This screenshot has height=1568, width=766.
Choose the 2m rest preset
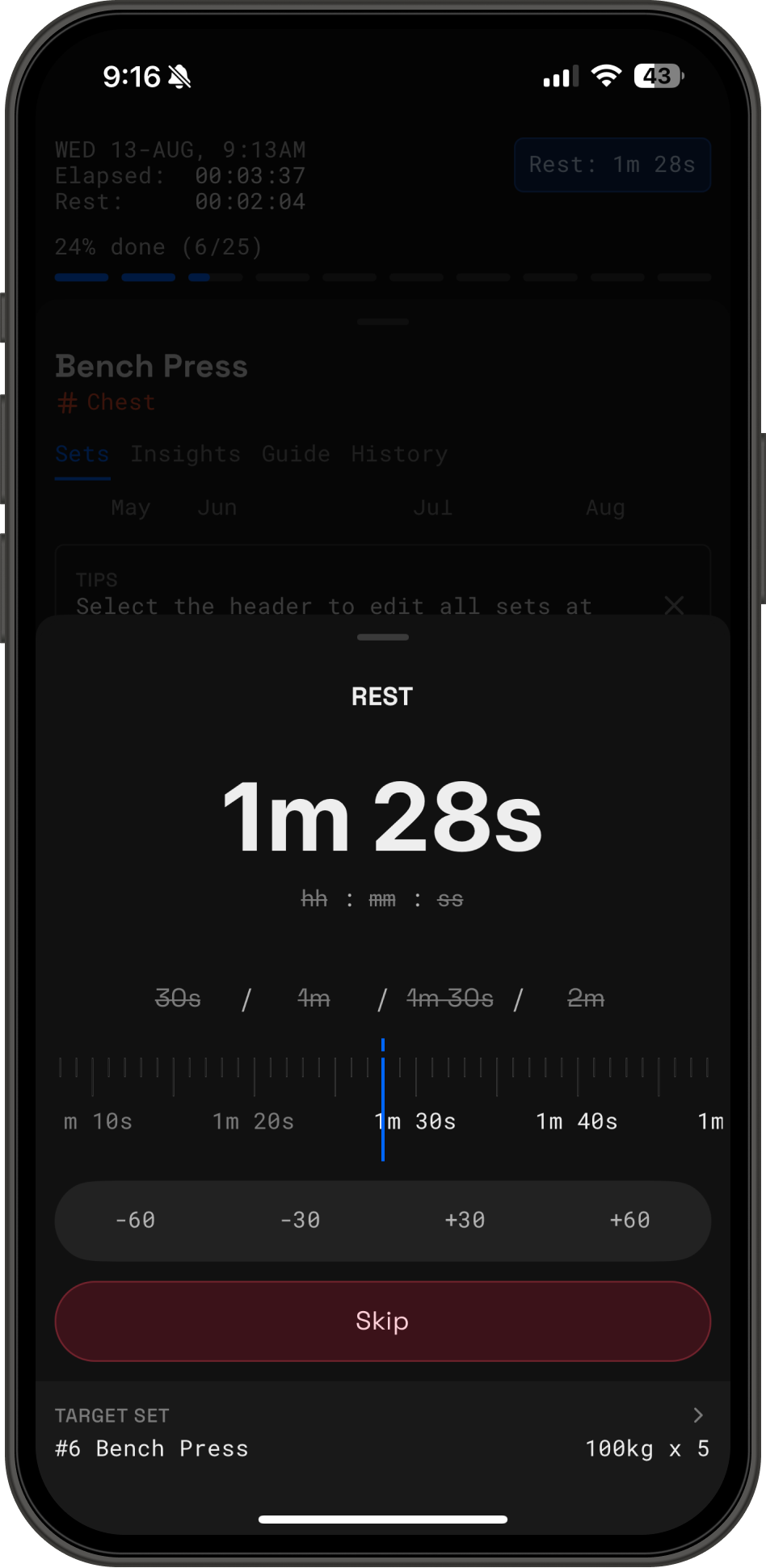[x=586, y=998]
